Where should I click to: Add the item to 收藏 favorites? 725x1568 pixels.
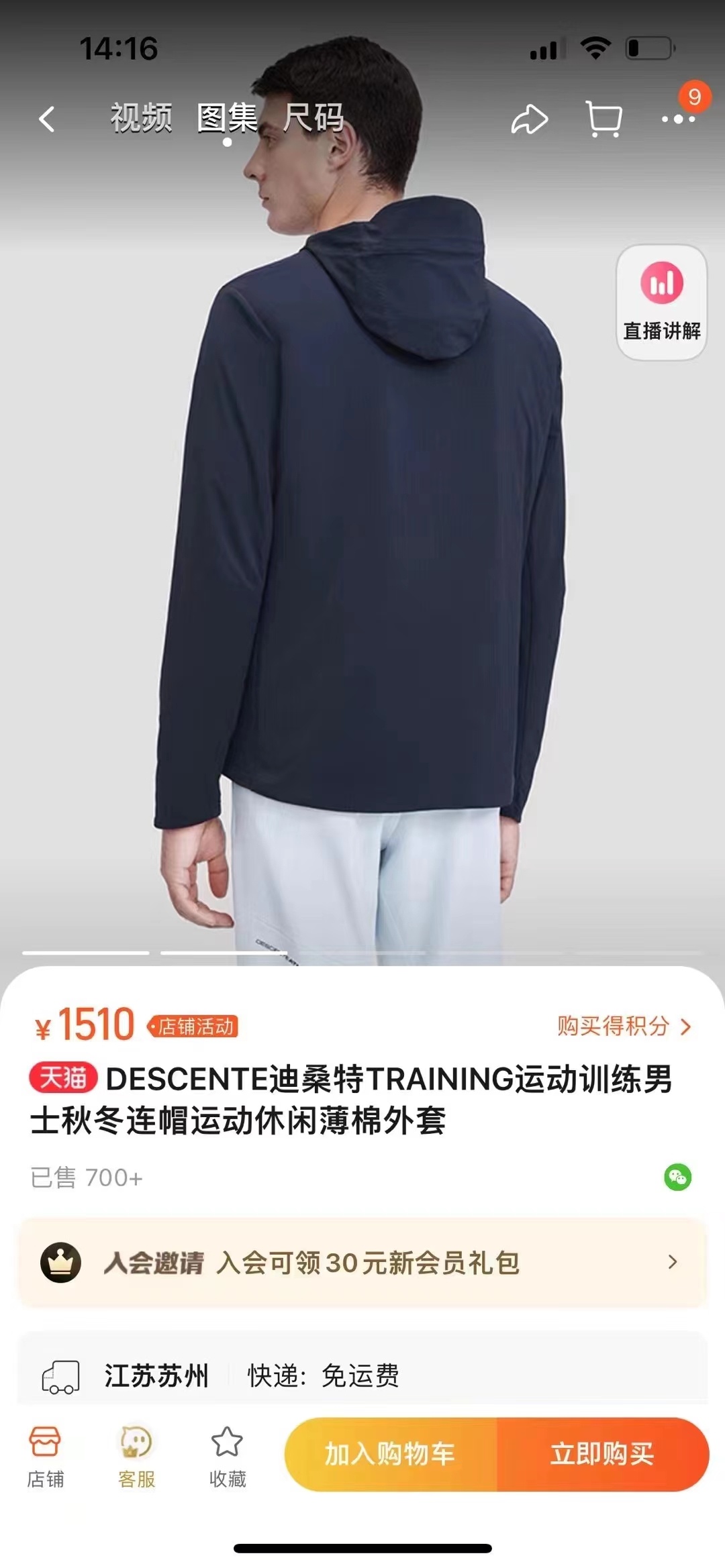pos(227,1455)
